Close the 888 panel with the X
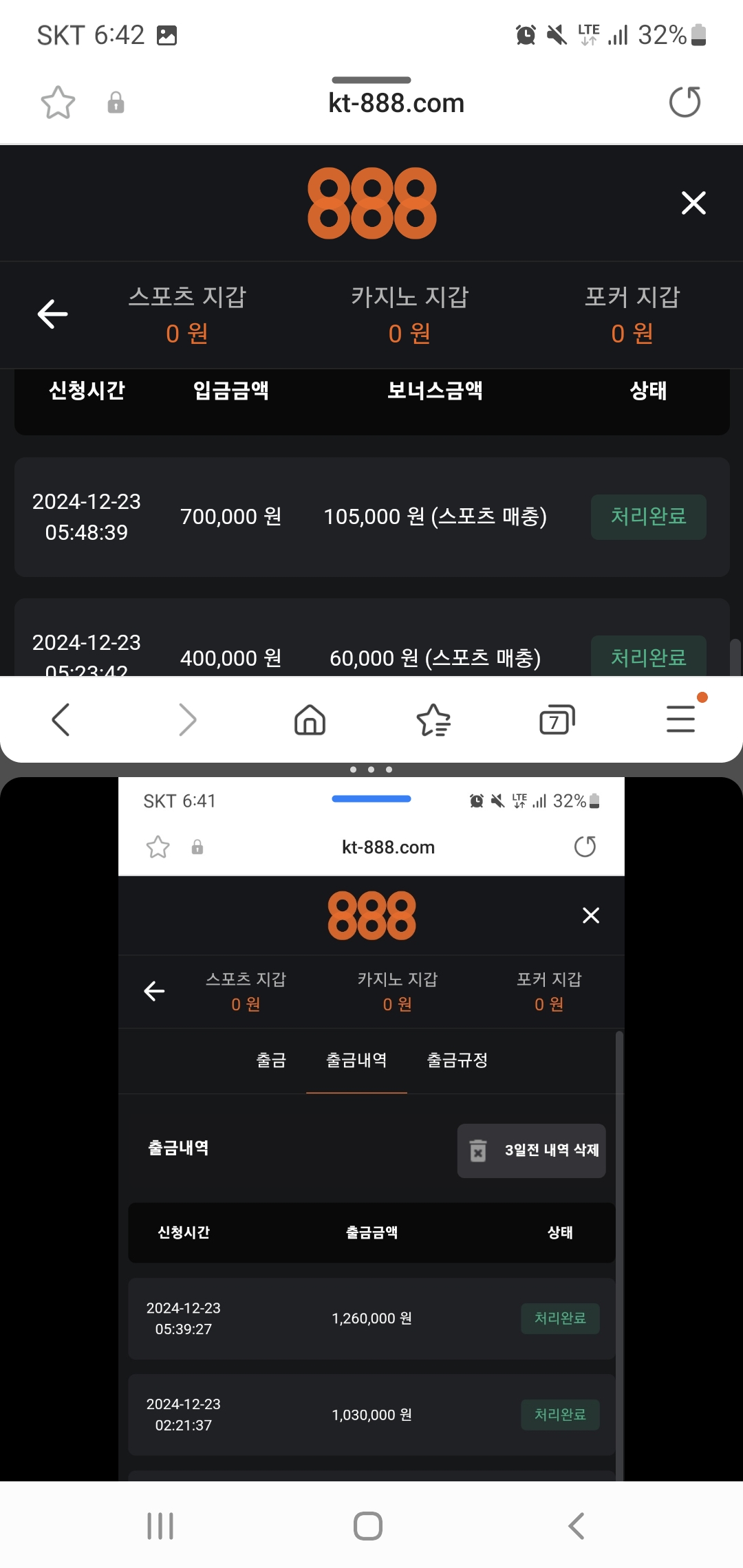The height and width of the screenshot is (1568, 743). 693,203
